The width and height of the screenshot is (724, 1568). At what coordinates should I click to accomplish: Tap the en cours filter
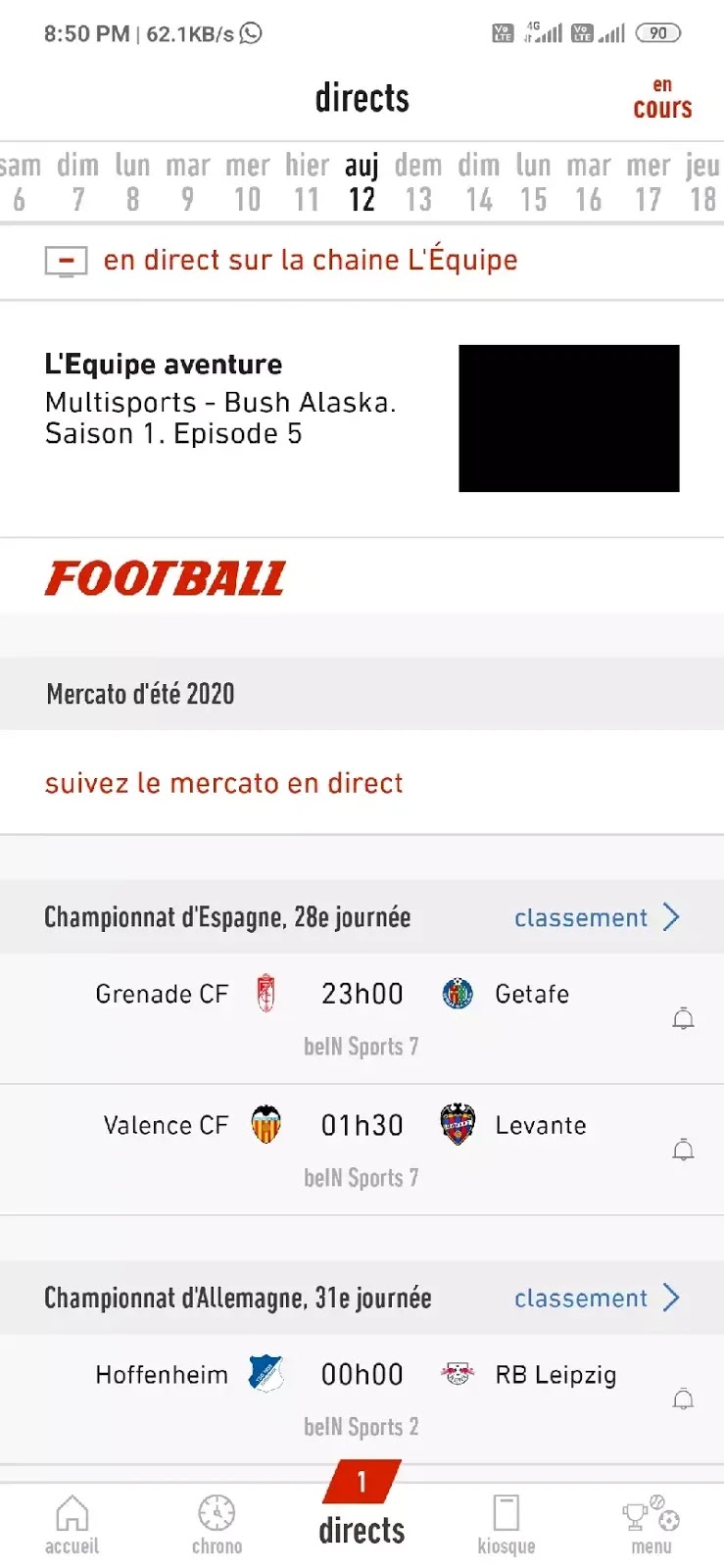coord(662,99)
